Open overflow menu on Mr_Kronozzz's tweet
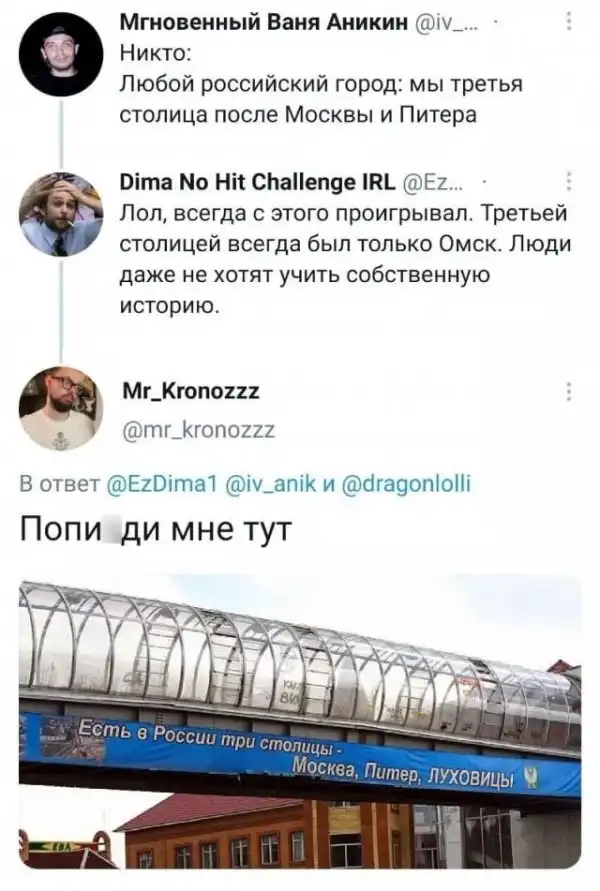This screenshot has height=891, width=600. click(569, 391)
